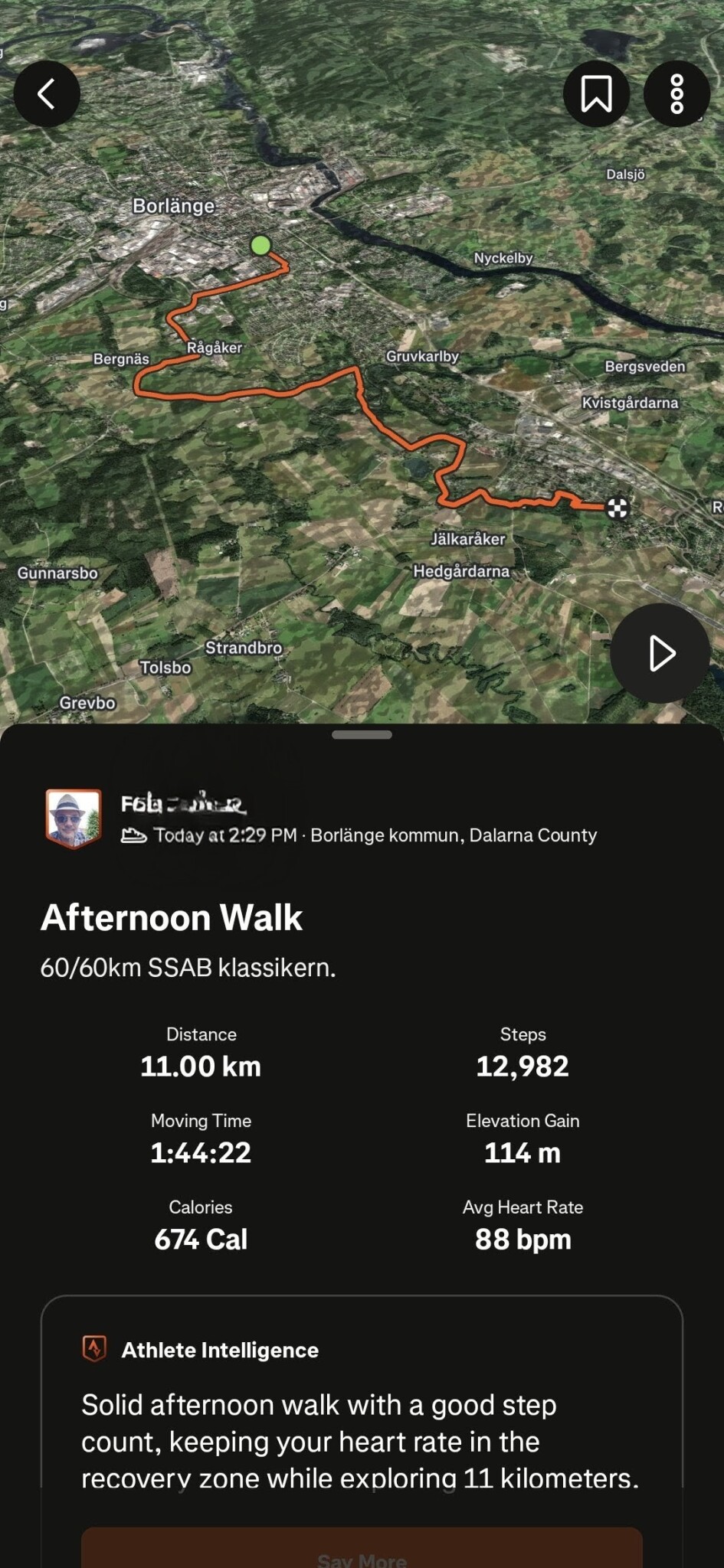Bookmark this activity route

[596, 93]
